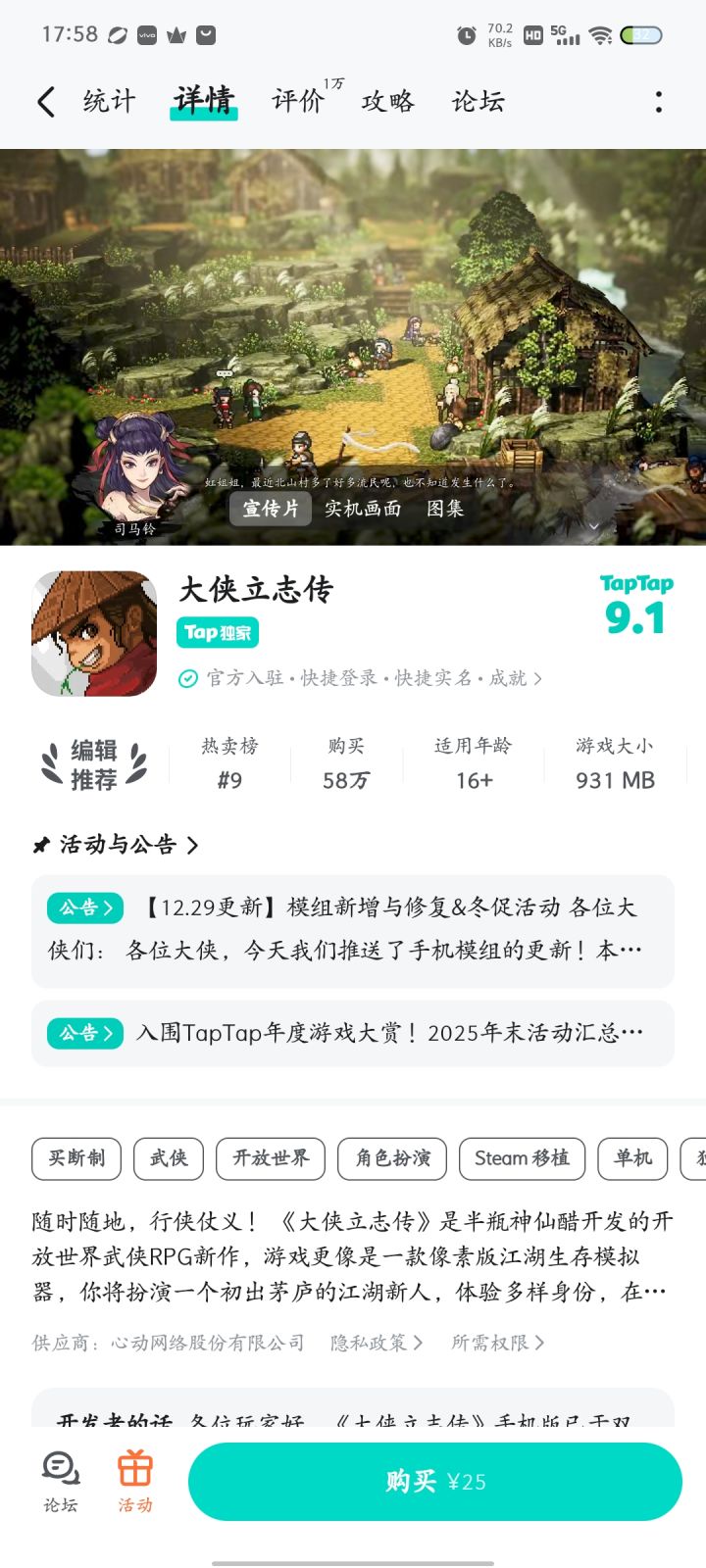Switch to the 统计 statistics tab

(108, 101)
